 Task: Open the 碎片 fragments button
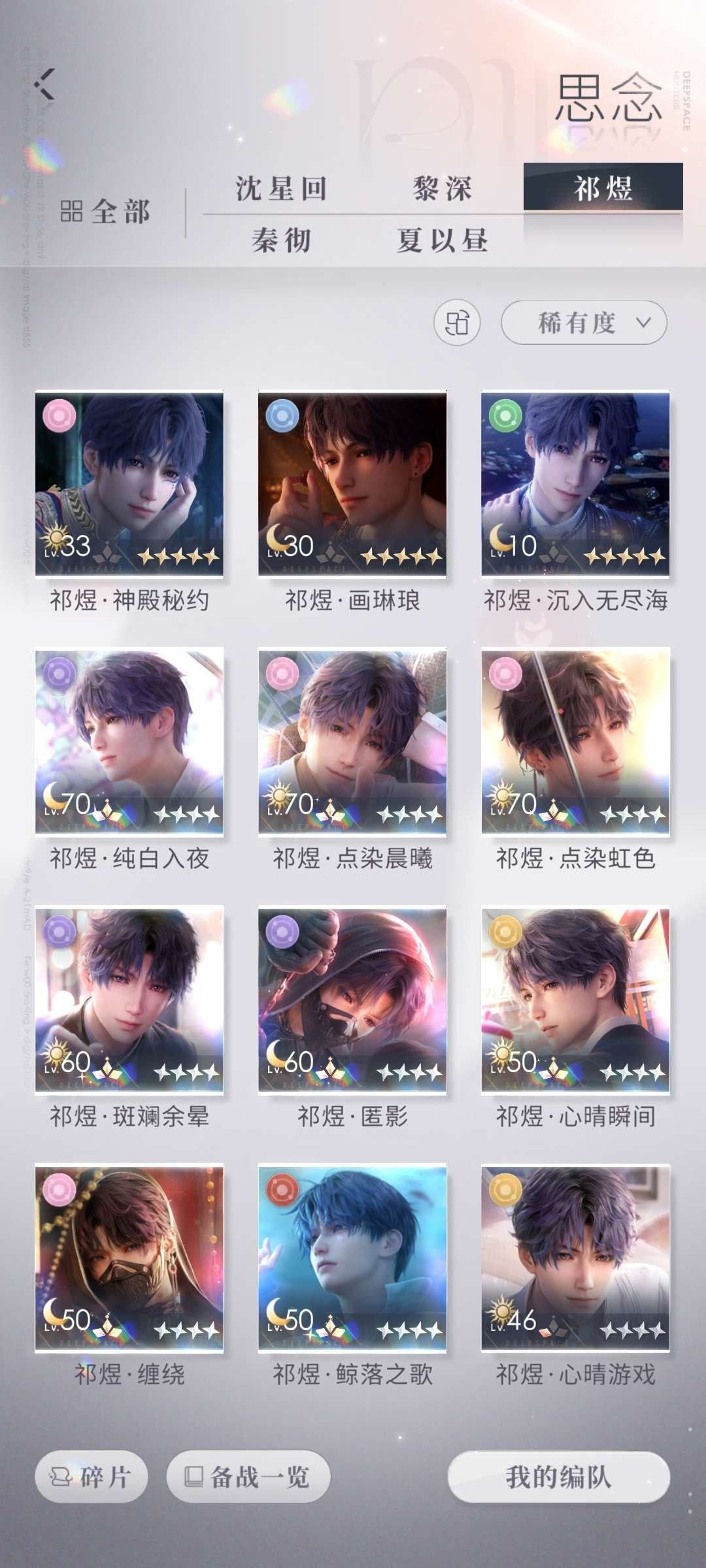coord(92,1477)
